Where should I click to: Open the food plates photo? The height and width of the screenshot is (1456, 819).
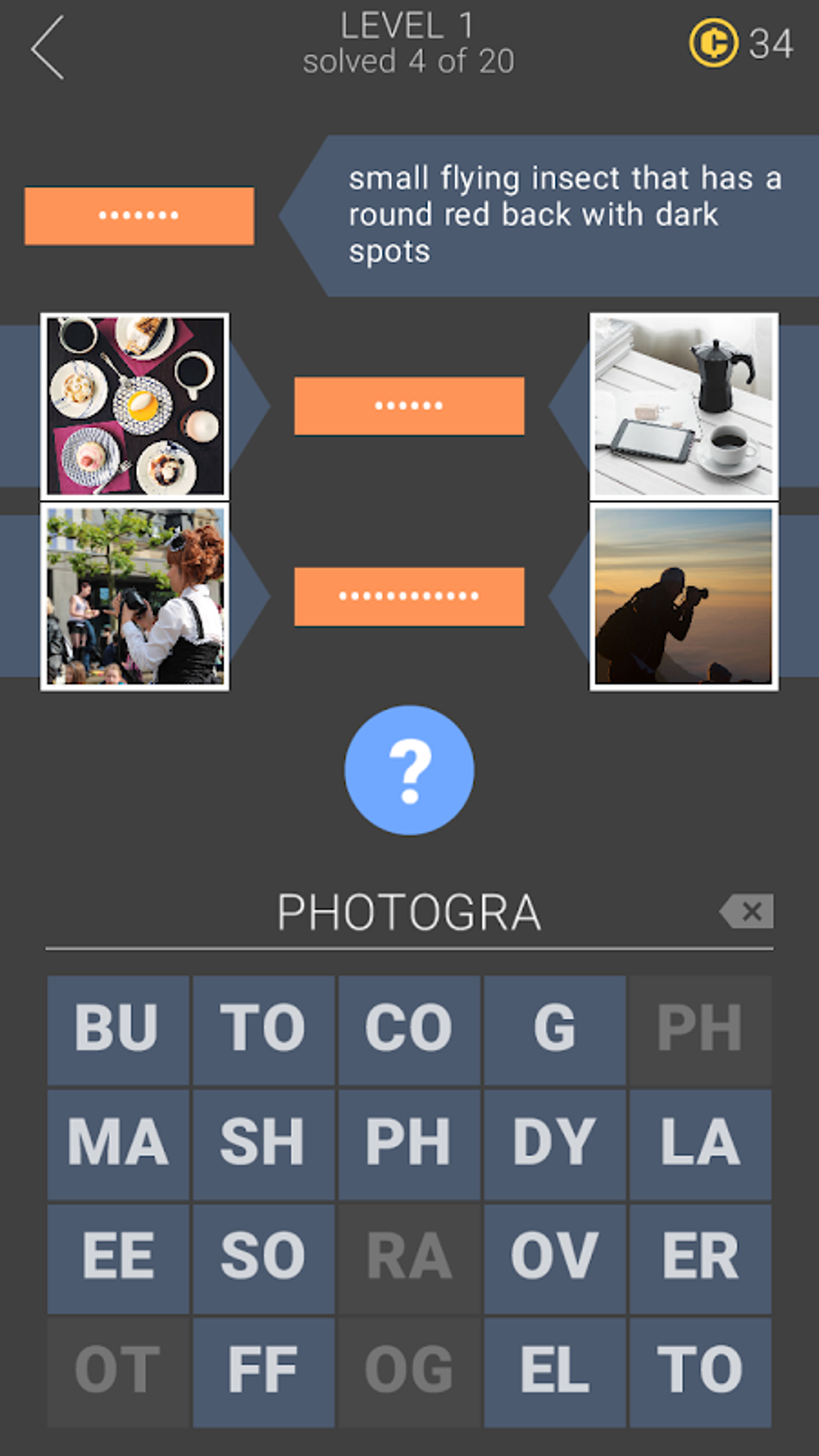click(135, 406)
